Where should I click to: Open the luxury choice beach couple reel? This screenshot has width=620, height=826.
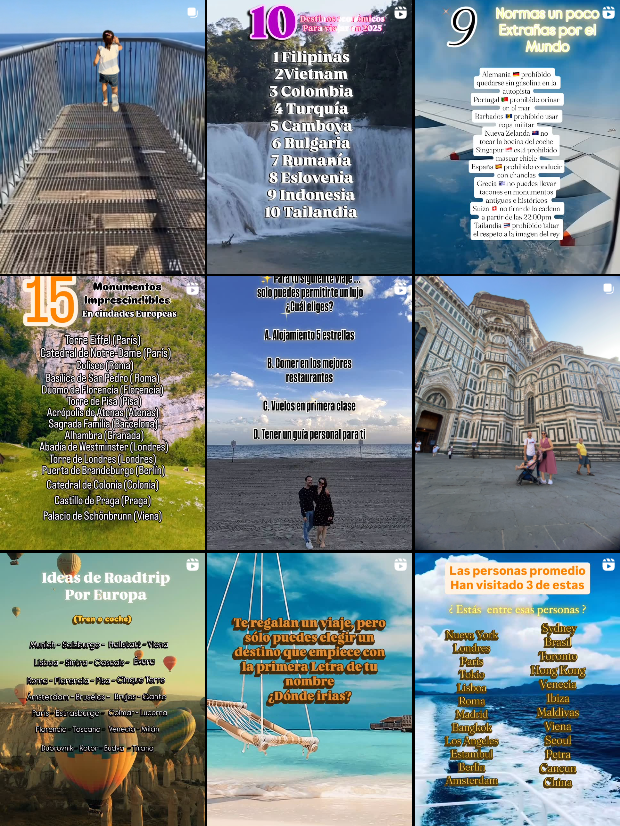tap(309, 413)
